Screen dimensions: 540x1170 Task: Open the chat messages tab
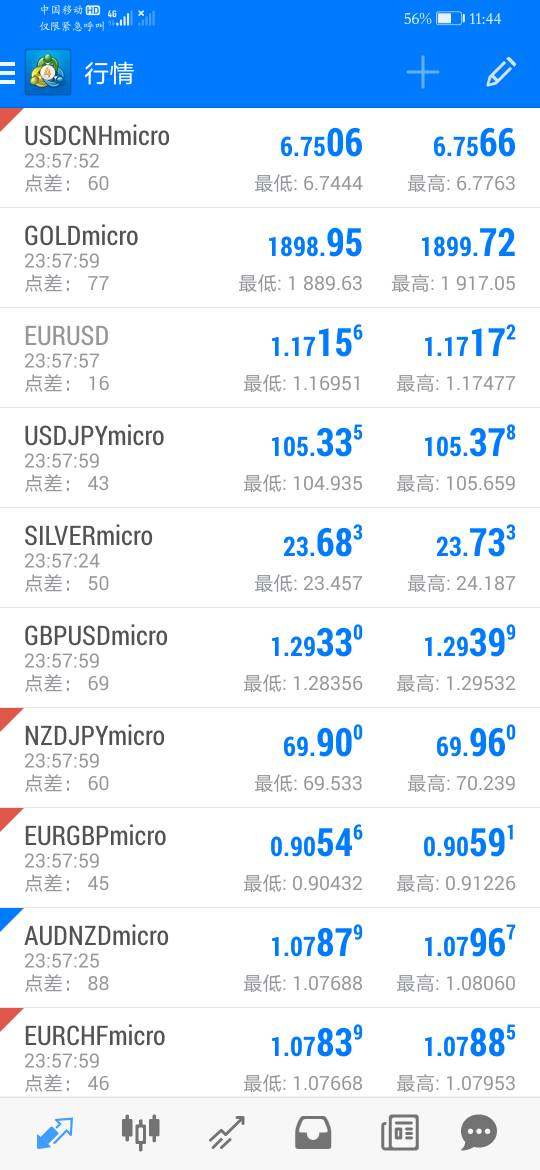[x=479, y=1133]
